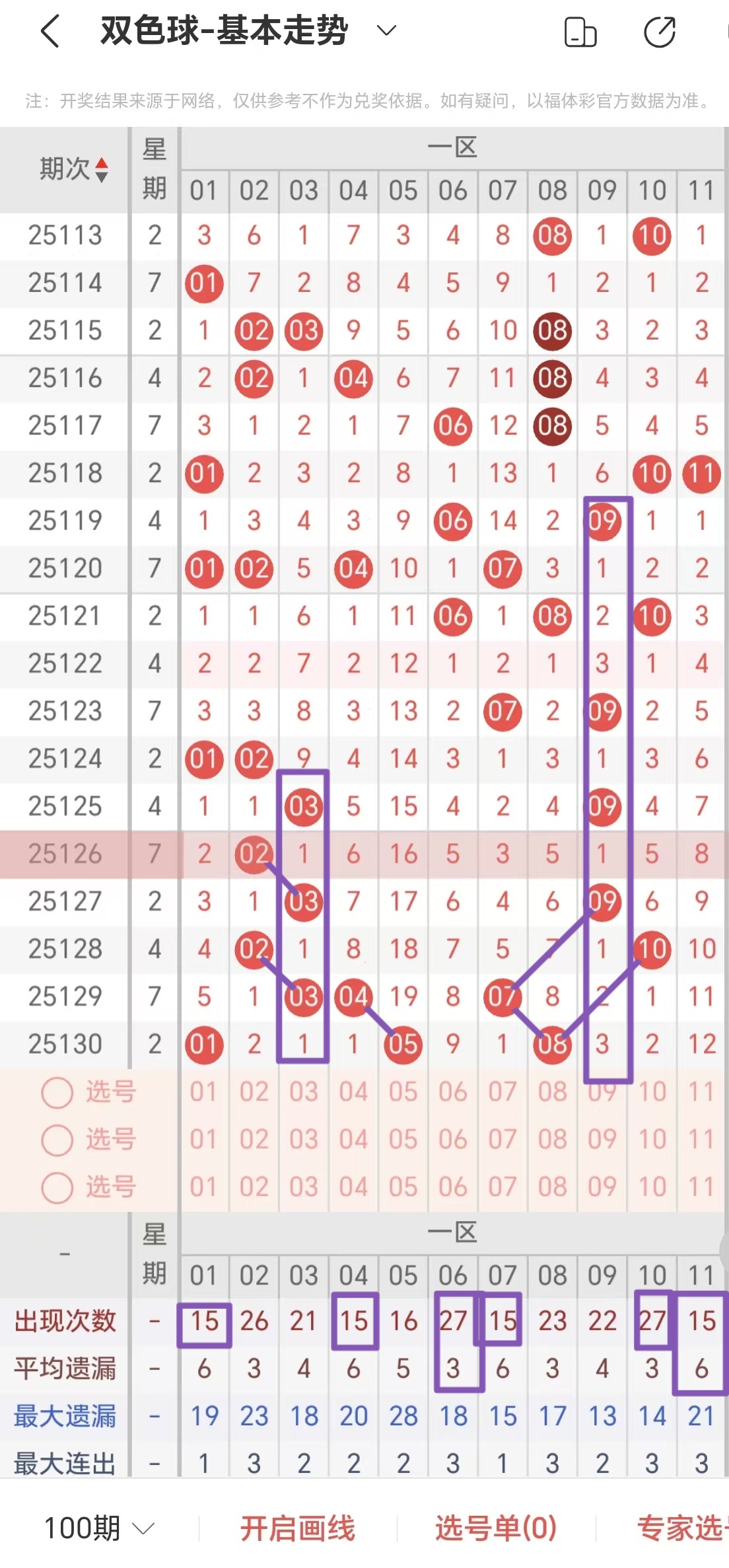729x1568 pixels.
Task: Pick number 05 in the second 选号 row
Action: [403, 1140]
